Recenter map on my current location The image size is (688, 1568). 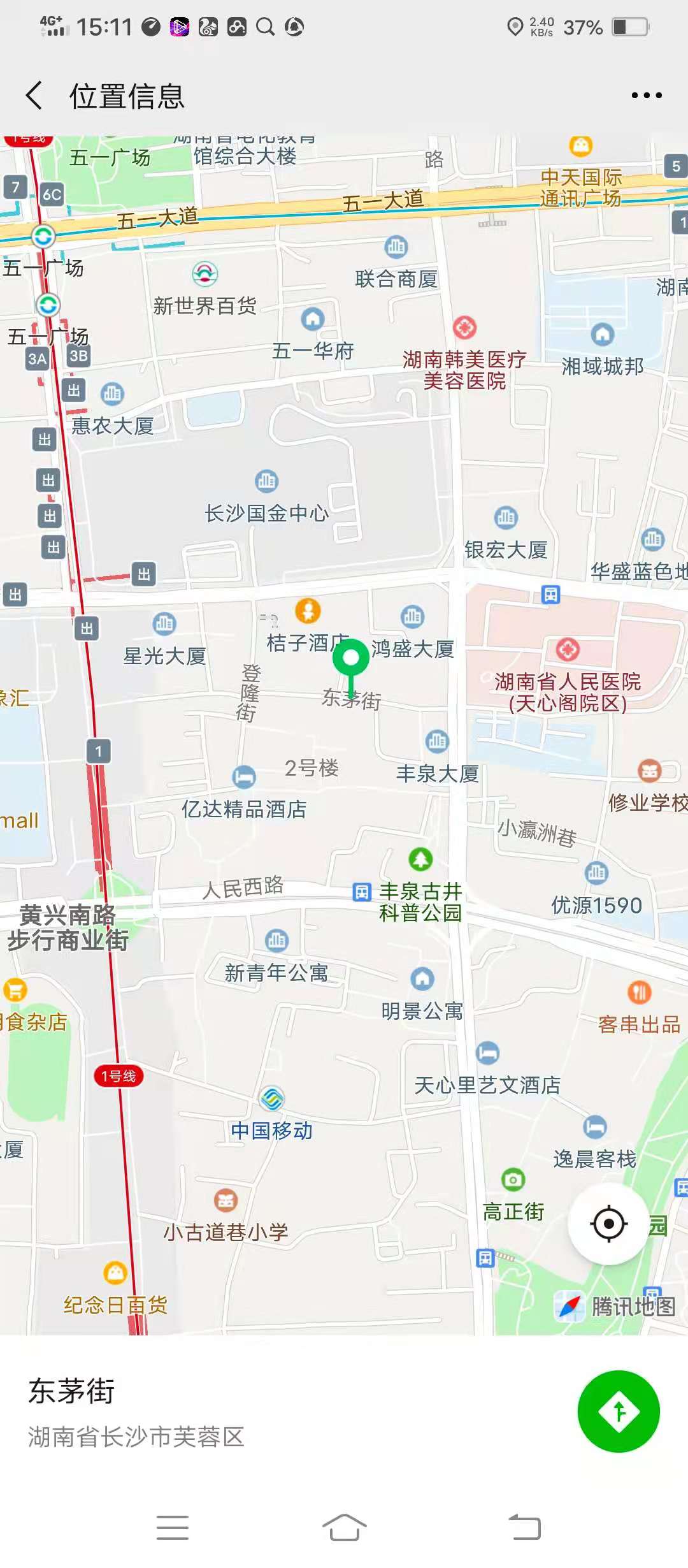coord(608,1223)
